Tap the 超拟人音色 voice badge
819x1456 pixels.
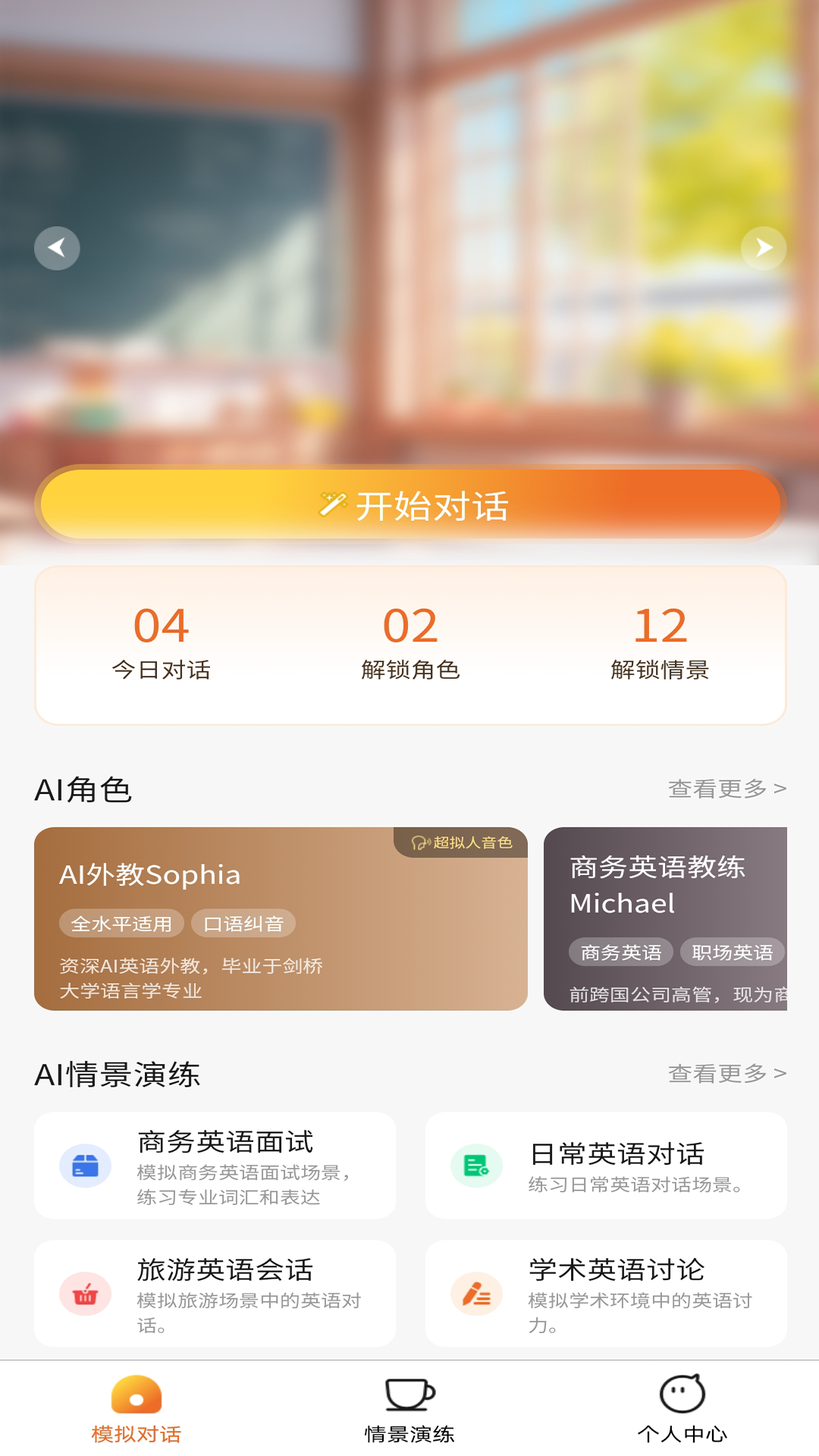point(461,842)
